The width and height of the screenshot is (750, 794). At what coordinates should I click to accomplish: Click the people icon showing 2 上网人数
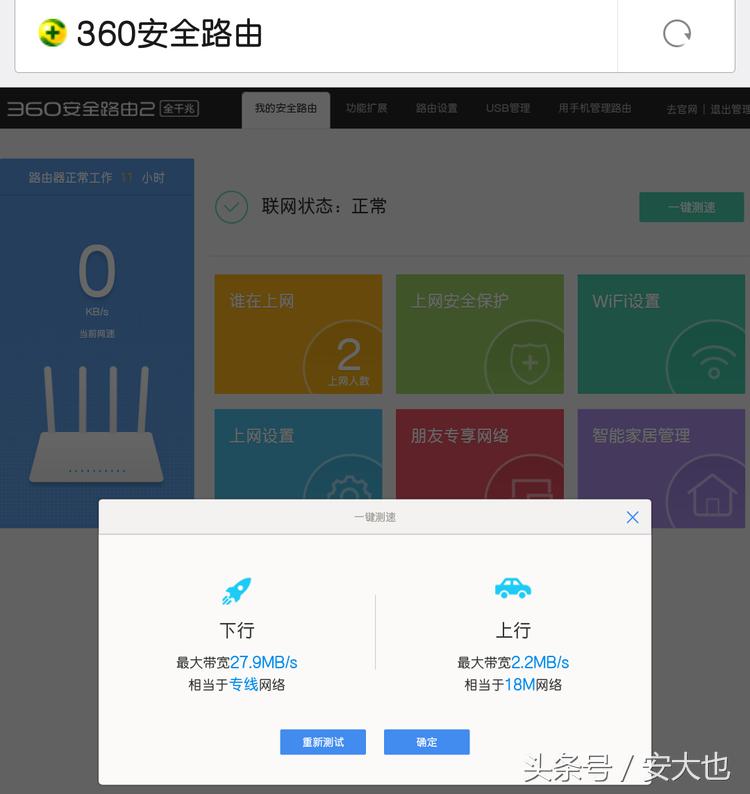(349, 359)
